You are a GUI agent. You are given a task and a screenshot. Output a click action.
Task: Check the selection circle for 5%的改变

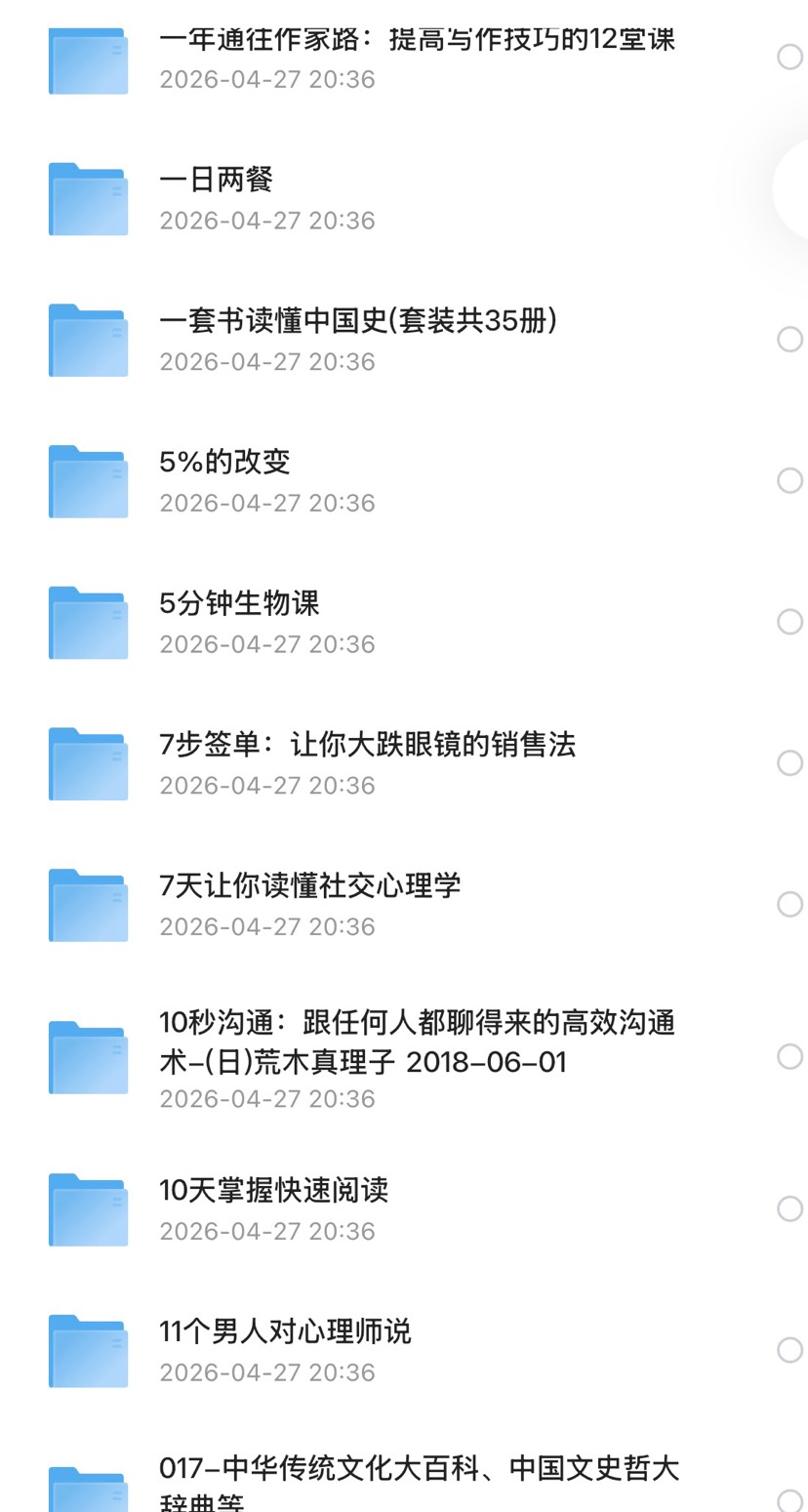coord(788,480)
